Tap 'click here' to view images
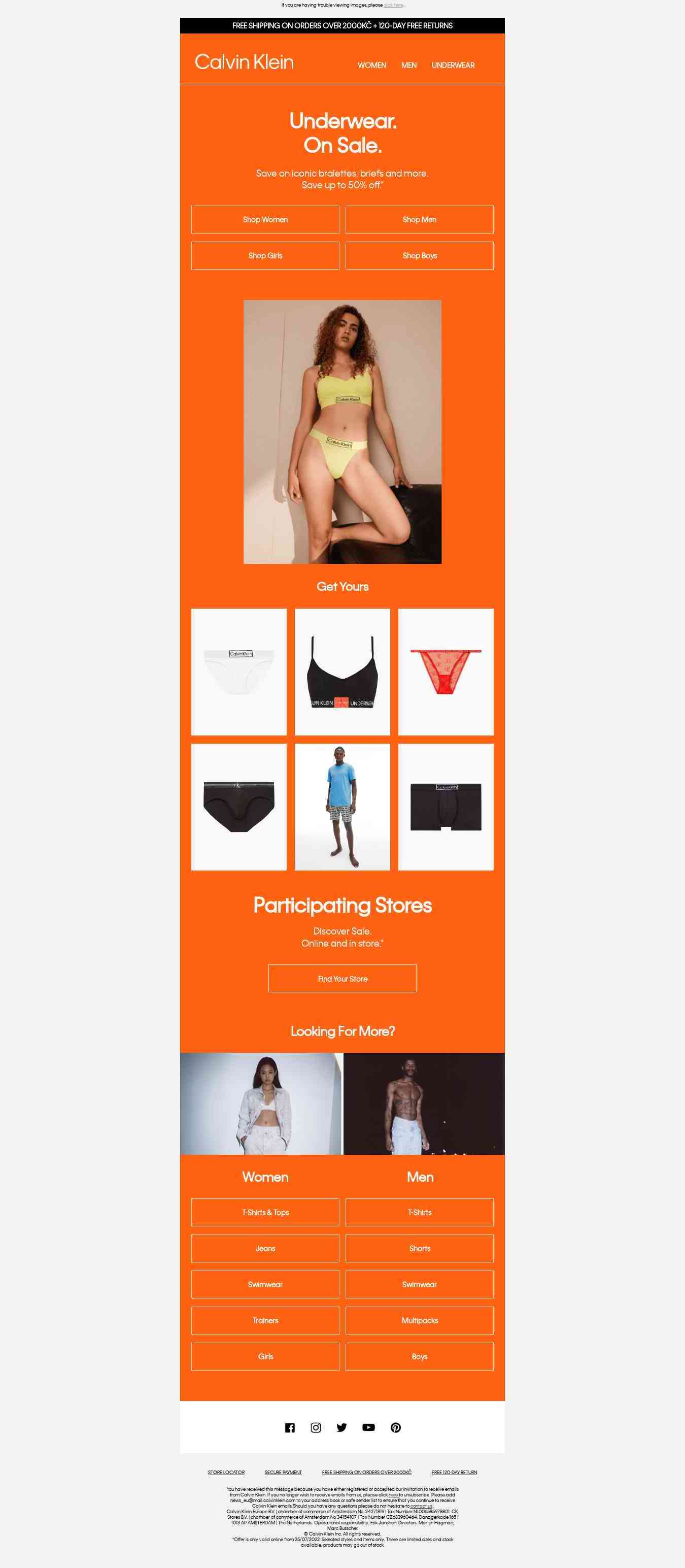The height and width of the screenshot is (1568, 685). pyautogui.click(x=393, y=5)
